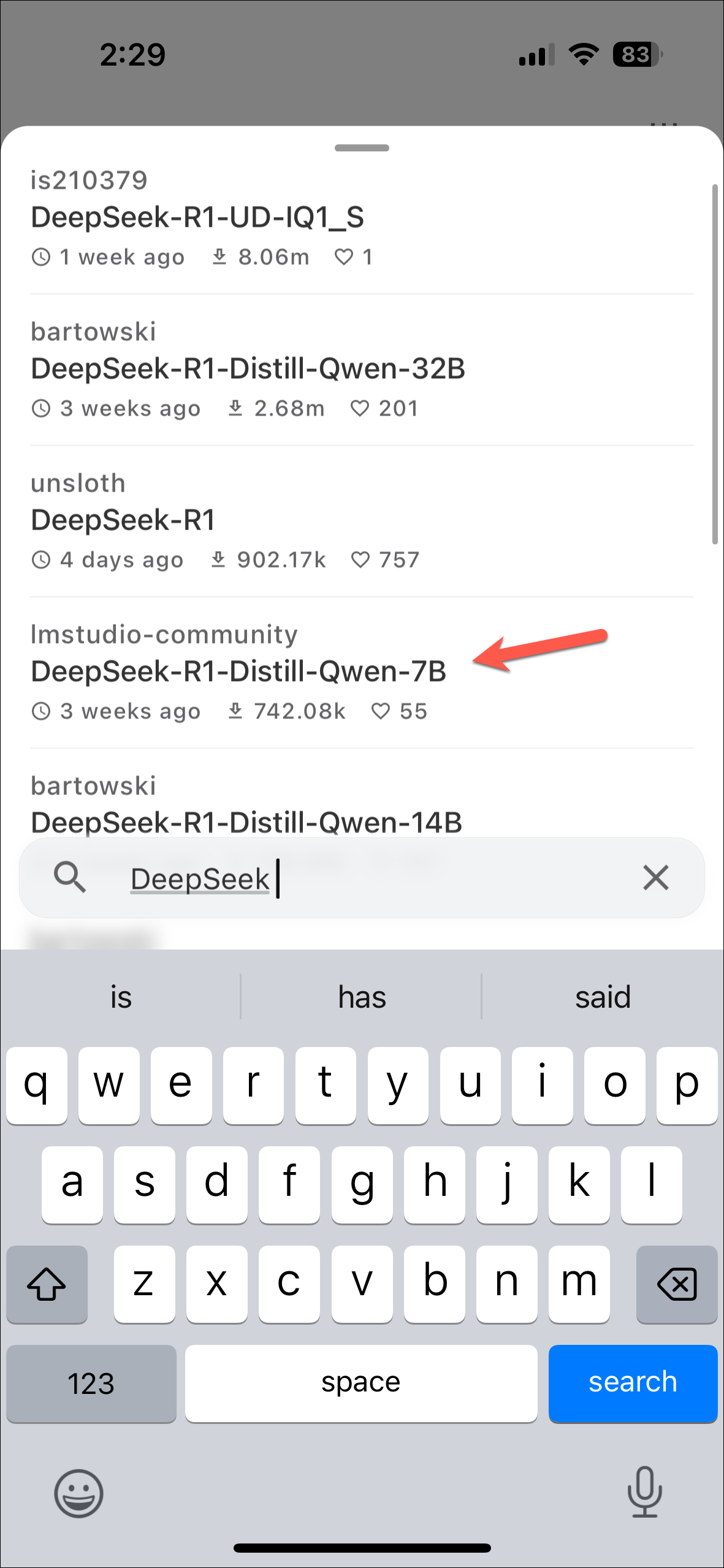The image size is (724, 1568).
Task: Choose the 'said' keyboard suggestion
Action: [603, 997]
